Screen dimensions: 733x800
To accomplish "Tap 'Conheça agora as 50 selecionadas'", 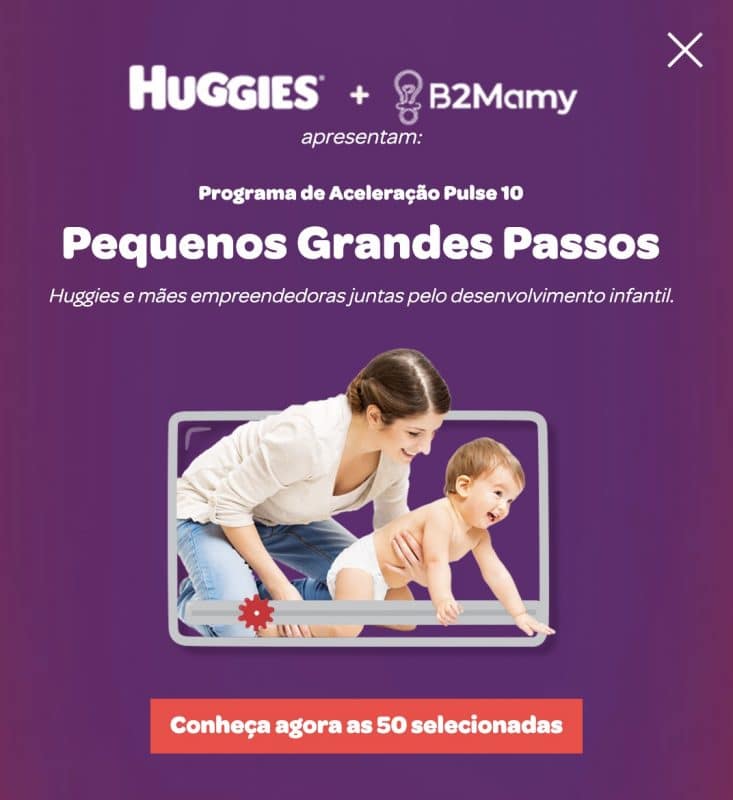I will (x=366, y=725).
